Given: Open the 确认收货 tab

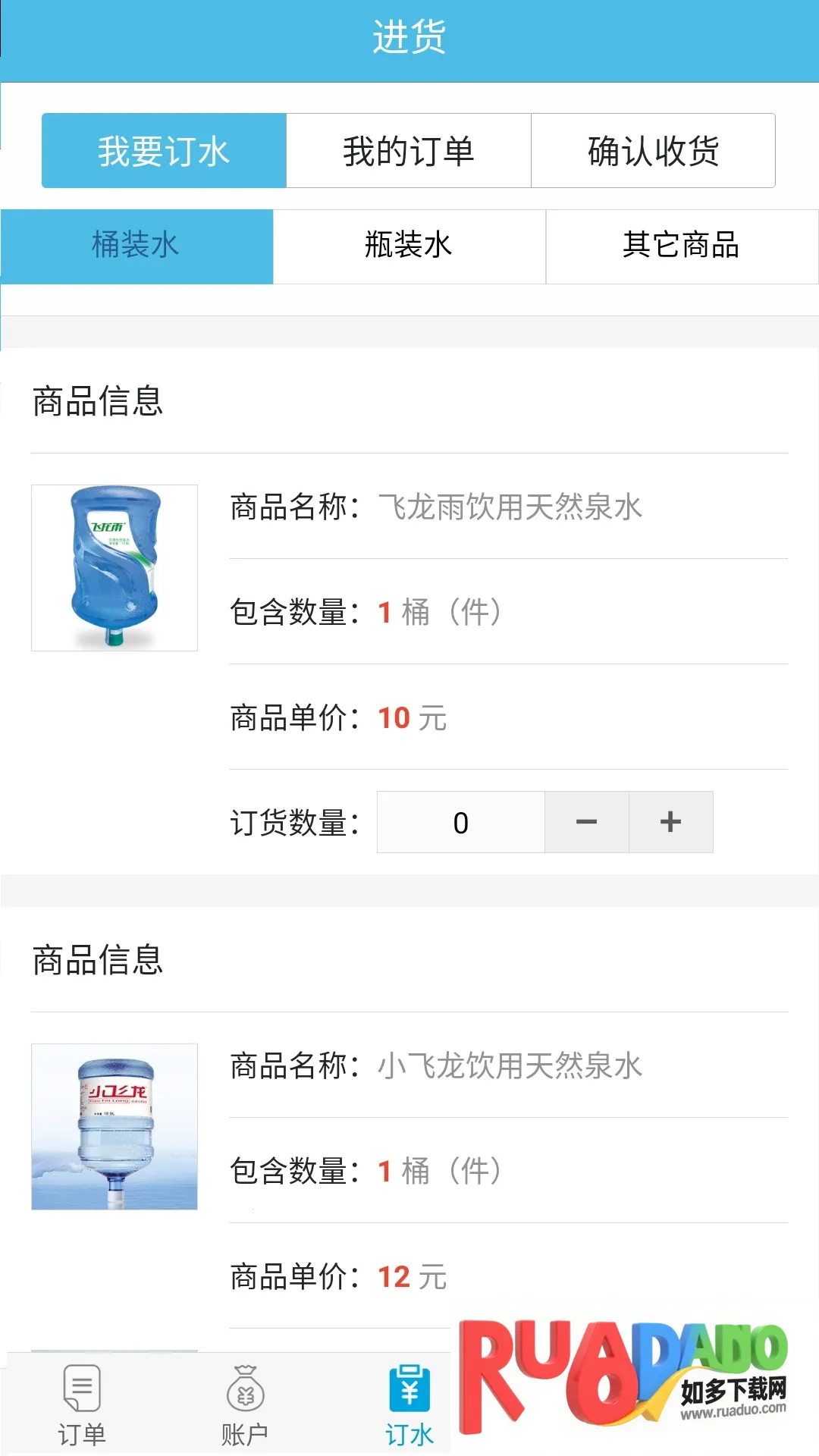Looking at the screenshot, I should coord(653,151).
